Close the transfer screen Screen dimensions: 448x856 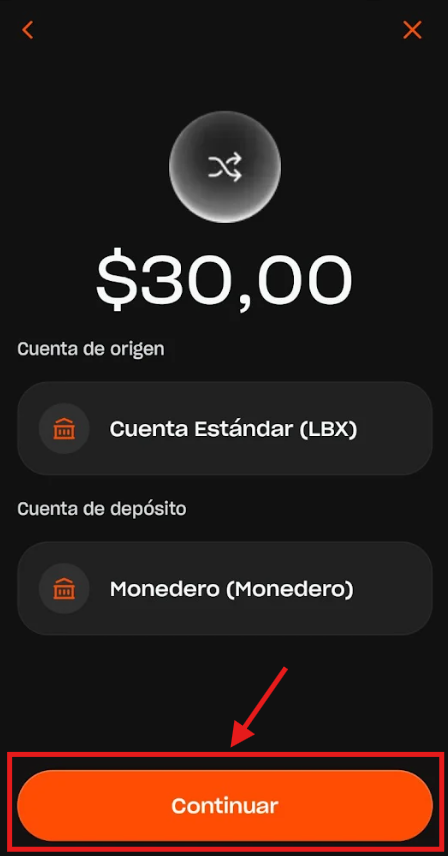412,30
